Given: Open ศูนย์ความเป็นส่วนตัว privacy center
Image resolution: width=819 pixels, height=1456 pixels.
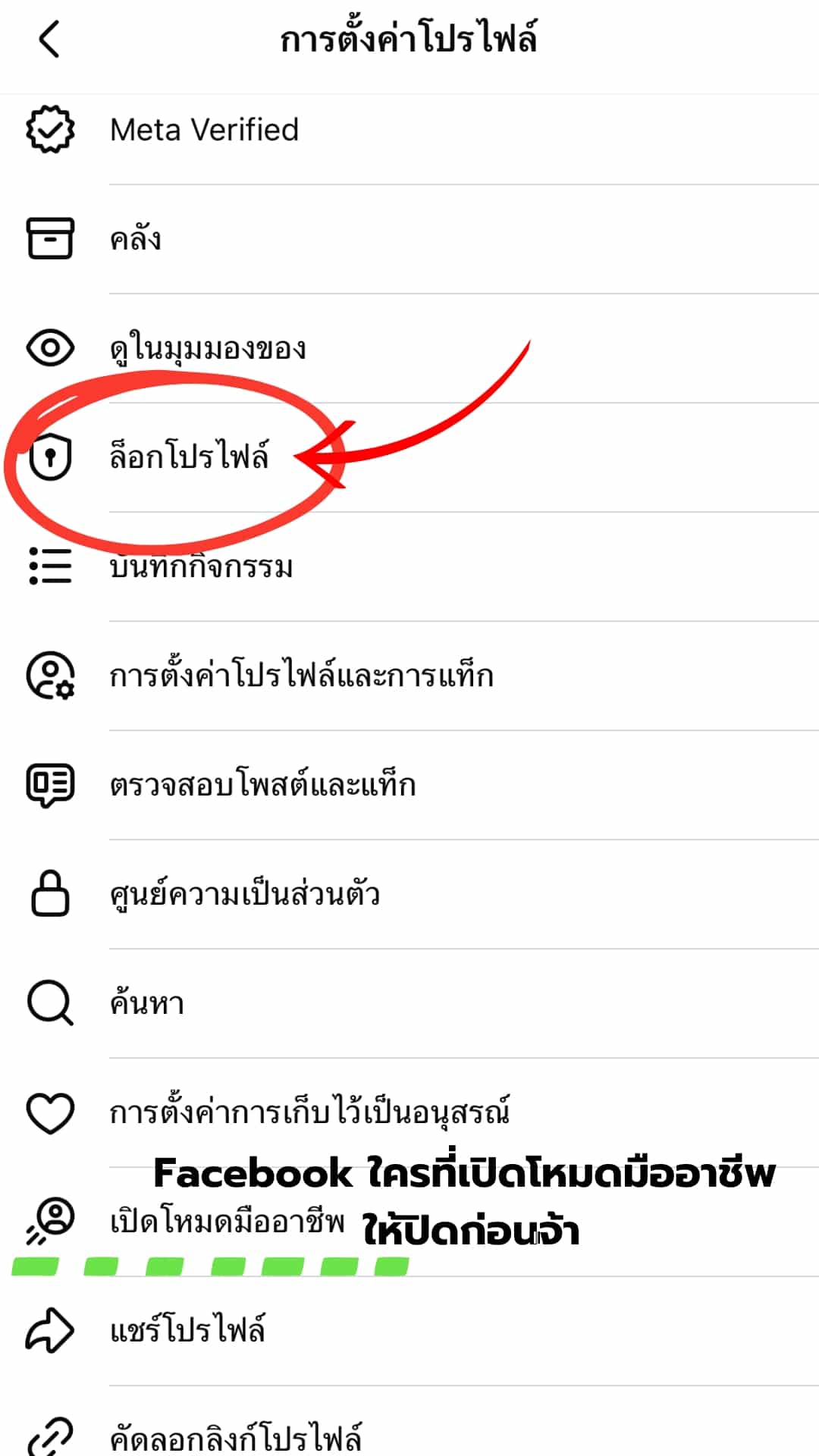Looking at the screenshot, I should [x=409, y=894].
